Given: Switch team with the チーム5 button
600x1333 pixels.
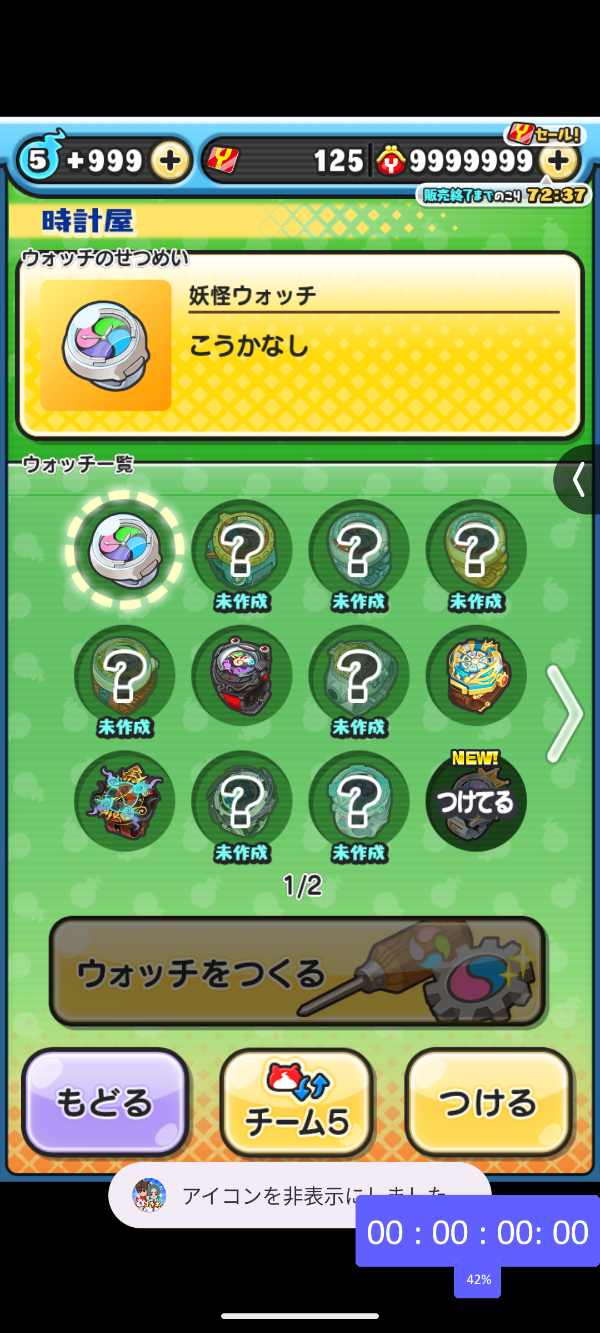Looking at the screenshot, I should (x=297, y=1101).
